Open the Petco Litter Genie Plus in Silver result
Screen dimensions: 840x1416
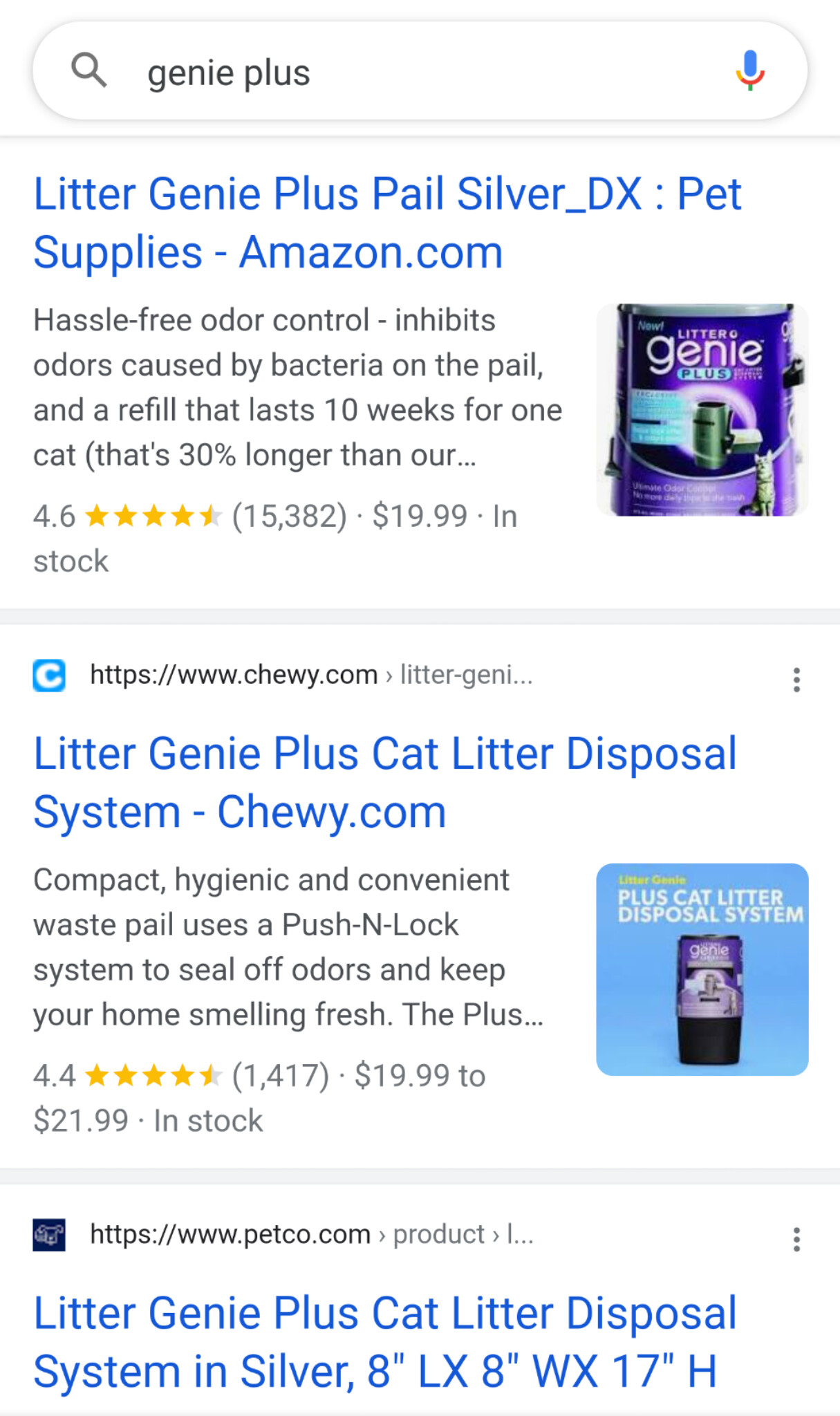pos(384,1341)
